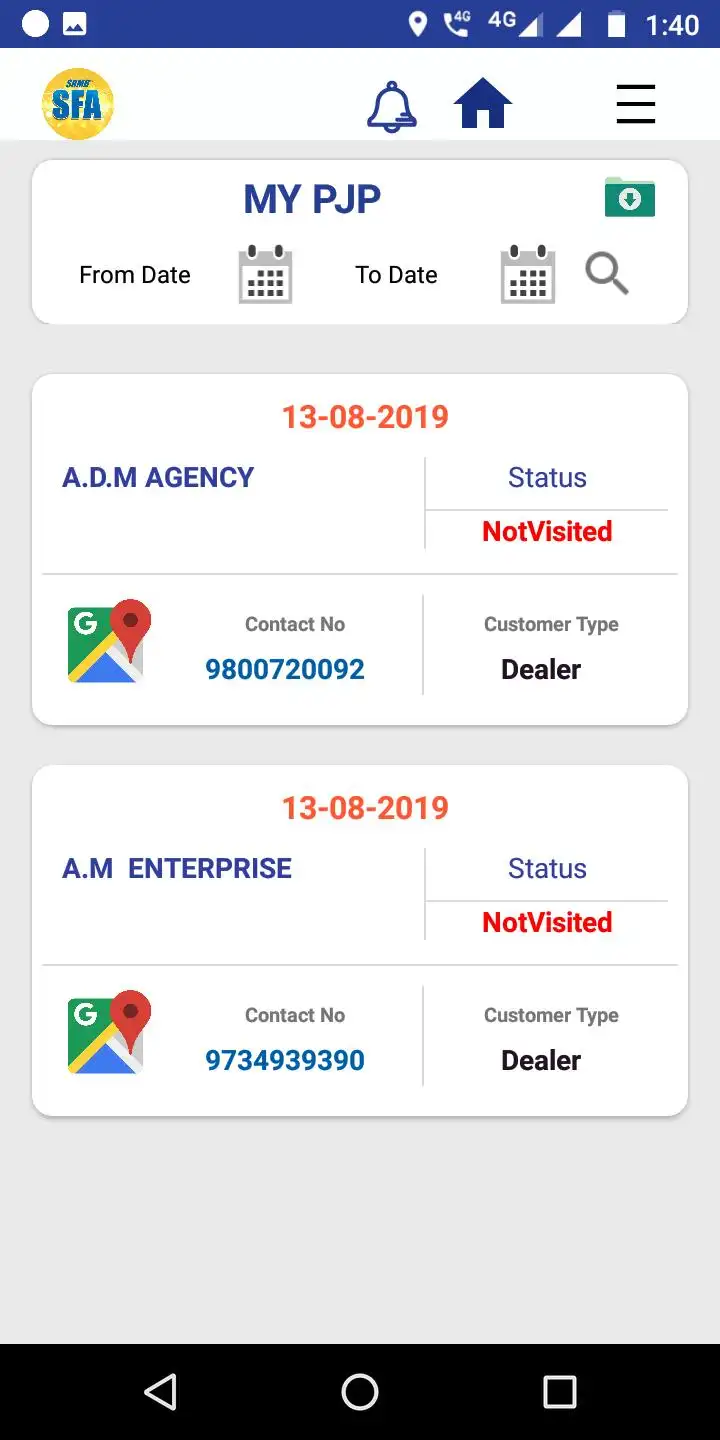
Task: Open map location for A.M ENTERPRISE
Action: click(x=109, y=1033)
